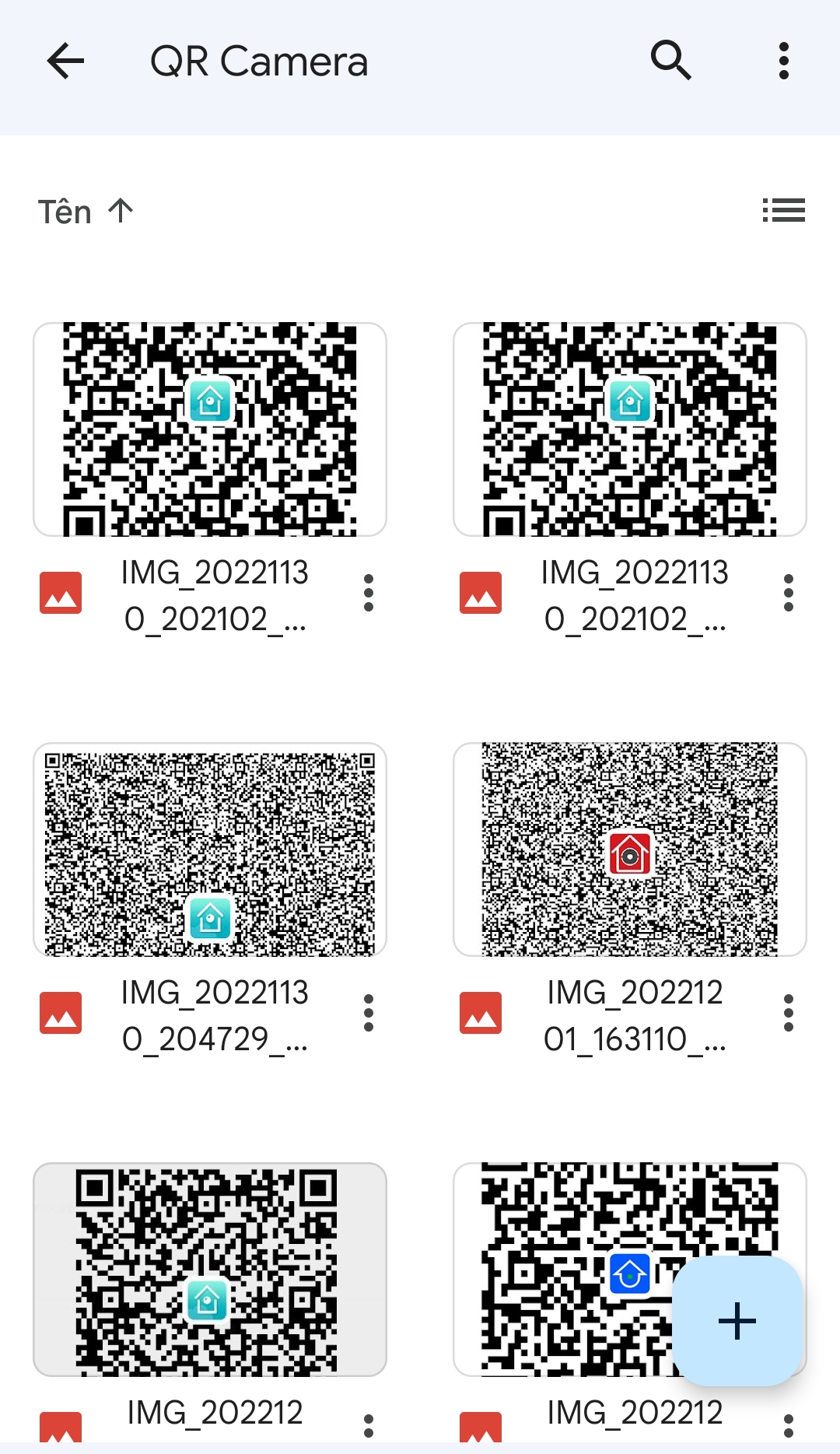Search within Drive files

click(x=670, y=61)
